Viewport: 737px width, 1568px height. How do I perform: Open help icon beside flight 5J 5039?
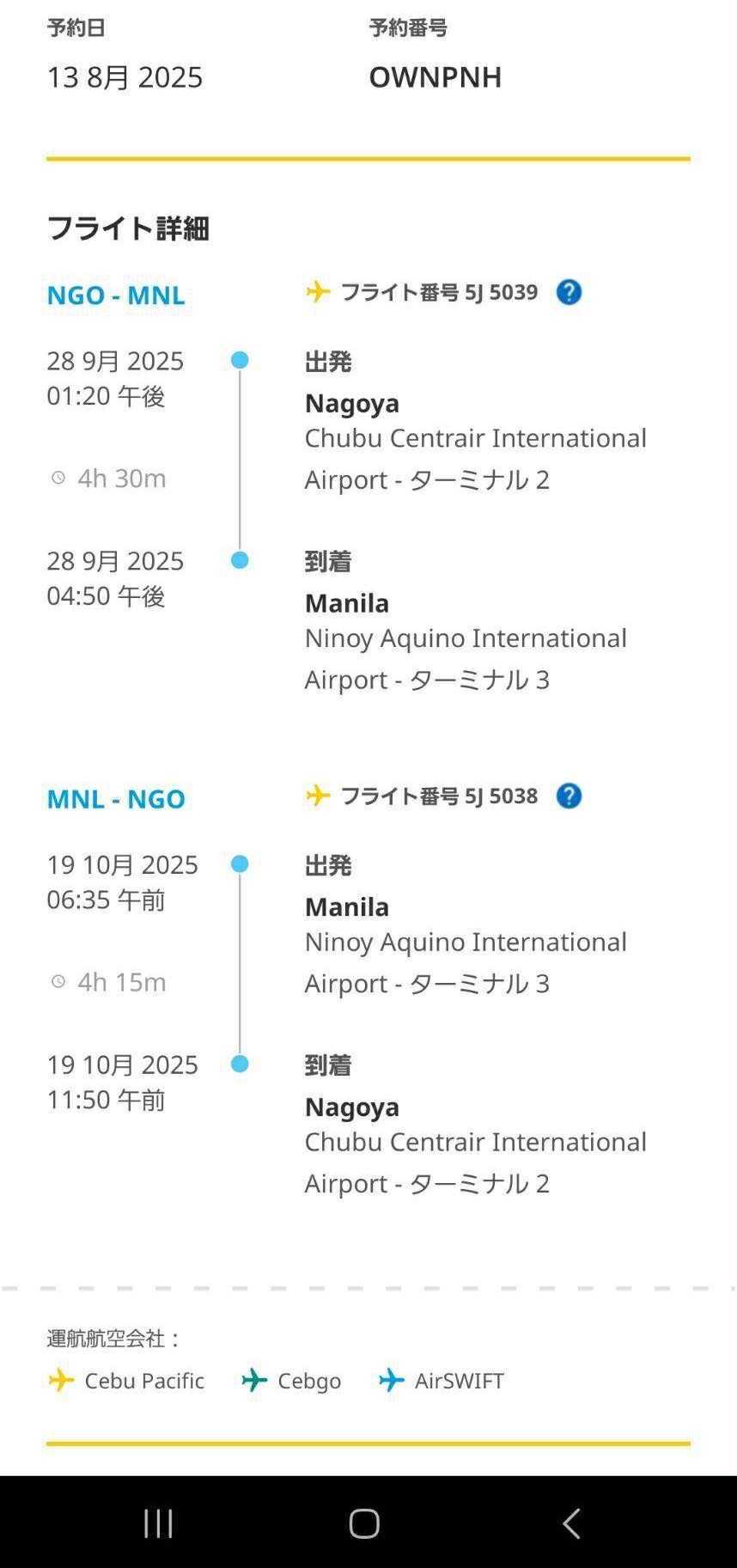[569, 292]
